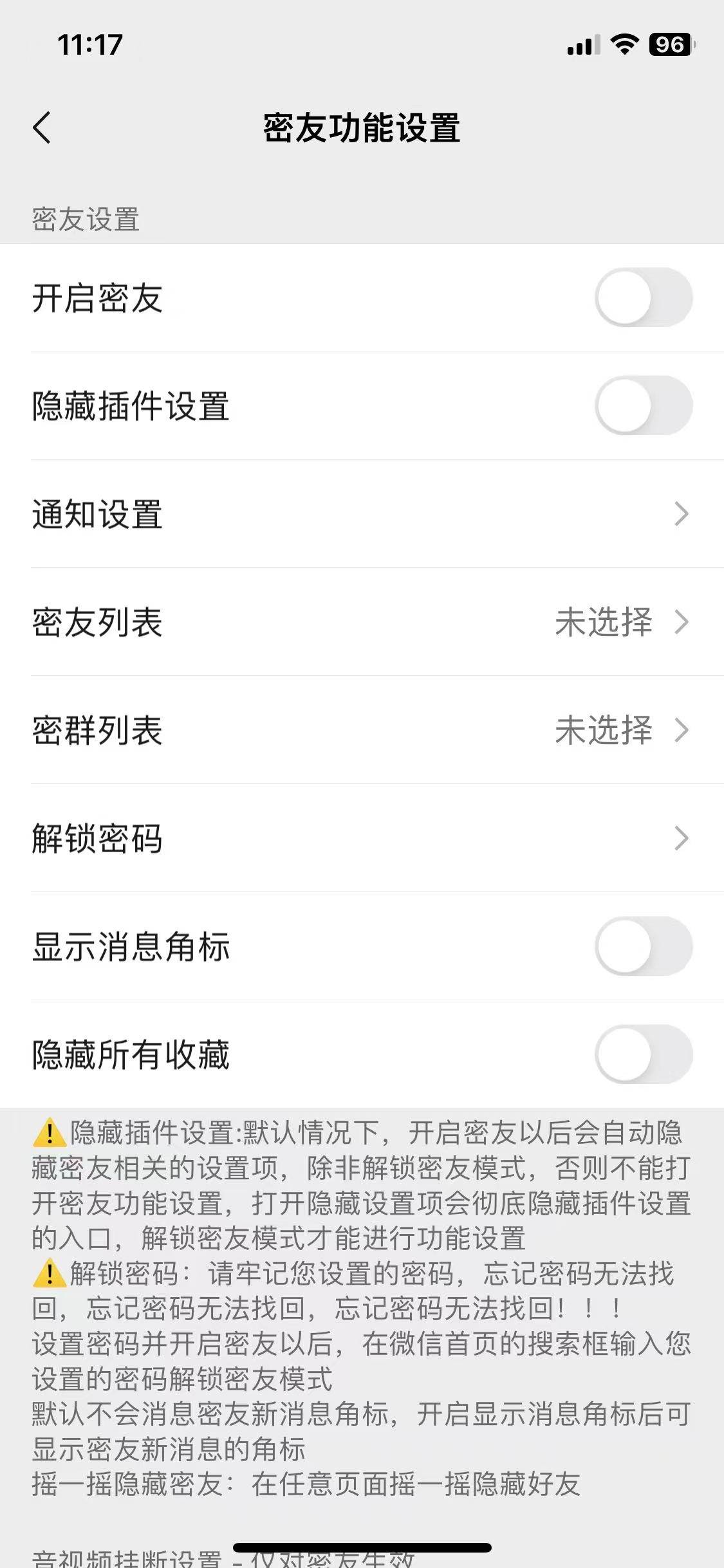Tap 未选择 next to 密群列表
The width and height of the screenshot is (724, 1568).
click(604, 731)
